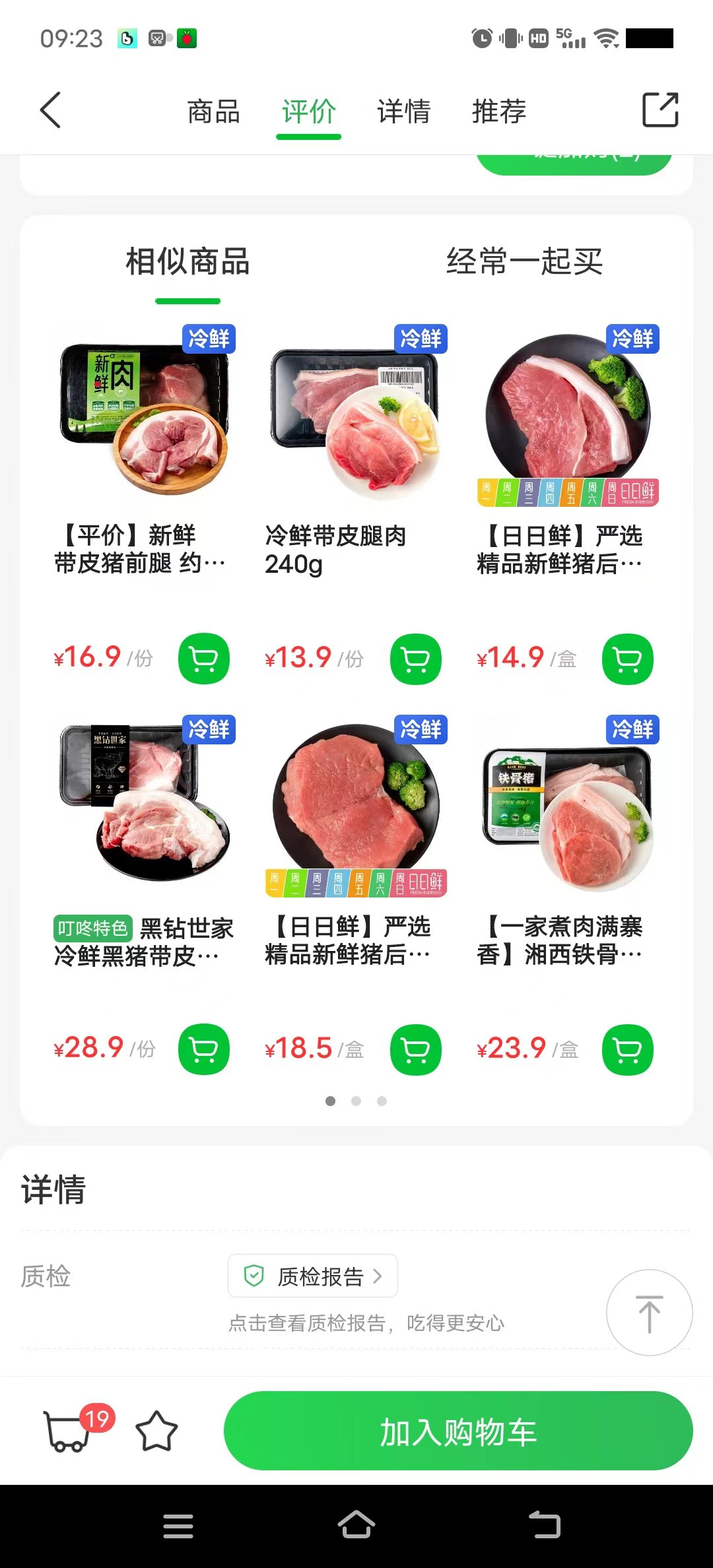The height and width of the screenshot is (1568, 713).
Task: Favorite this product with the star
Action: click(x=156, y=1431)
